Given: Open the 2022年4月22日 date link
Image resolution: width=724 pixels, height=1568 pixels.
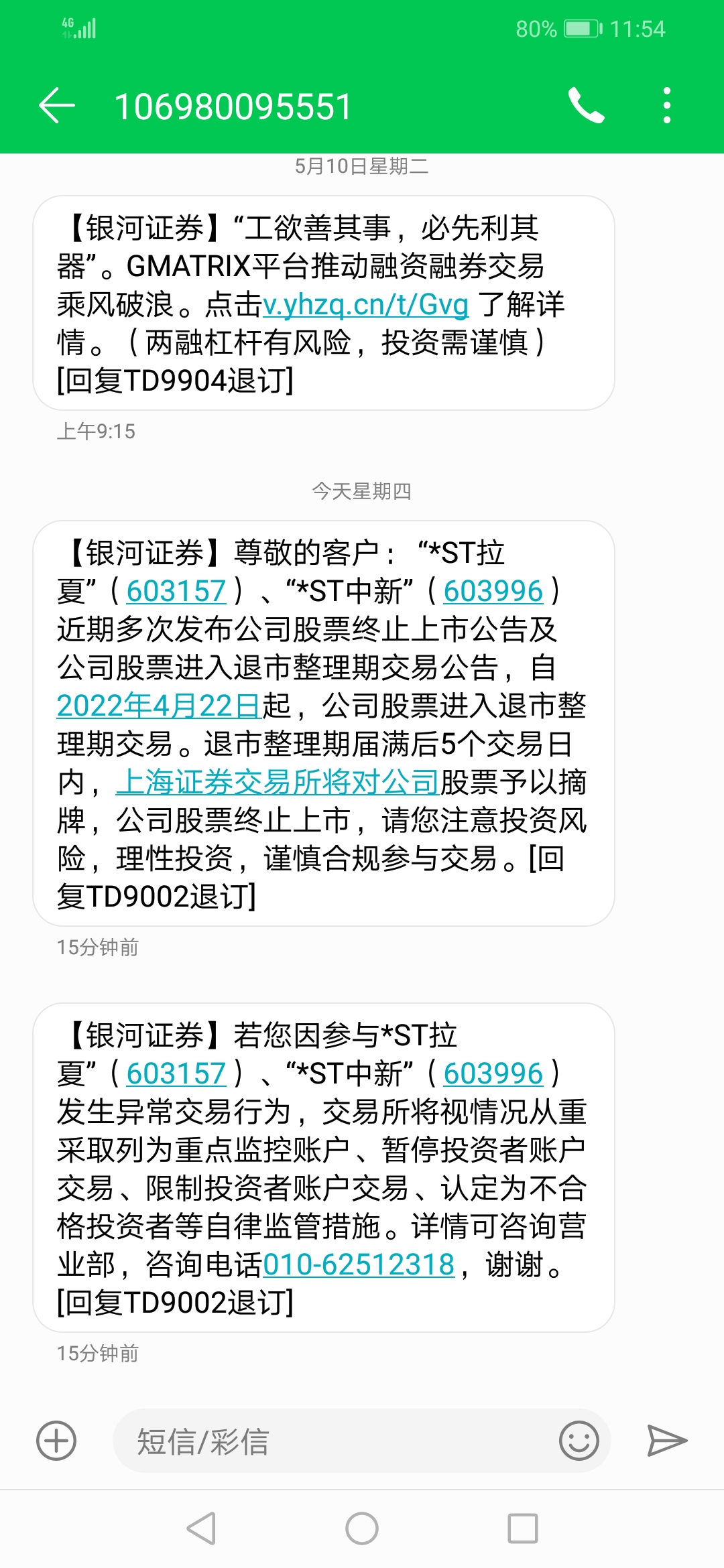Looking at the screenshot, I should point(159,706).
